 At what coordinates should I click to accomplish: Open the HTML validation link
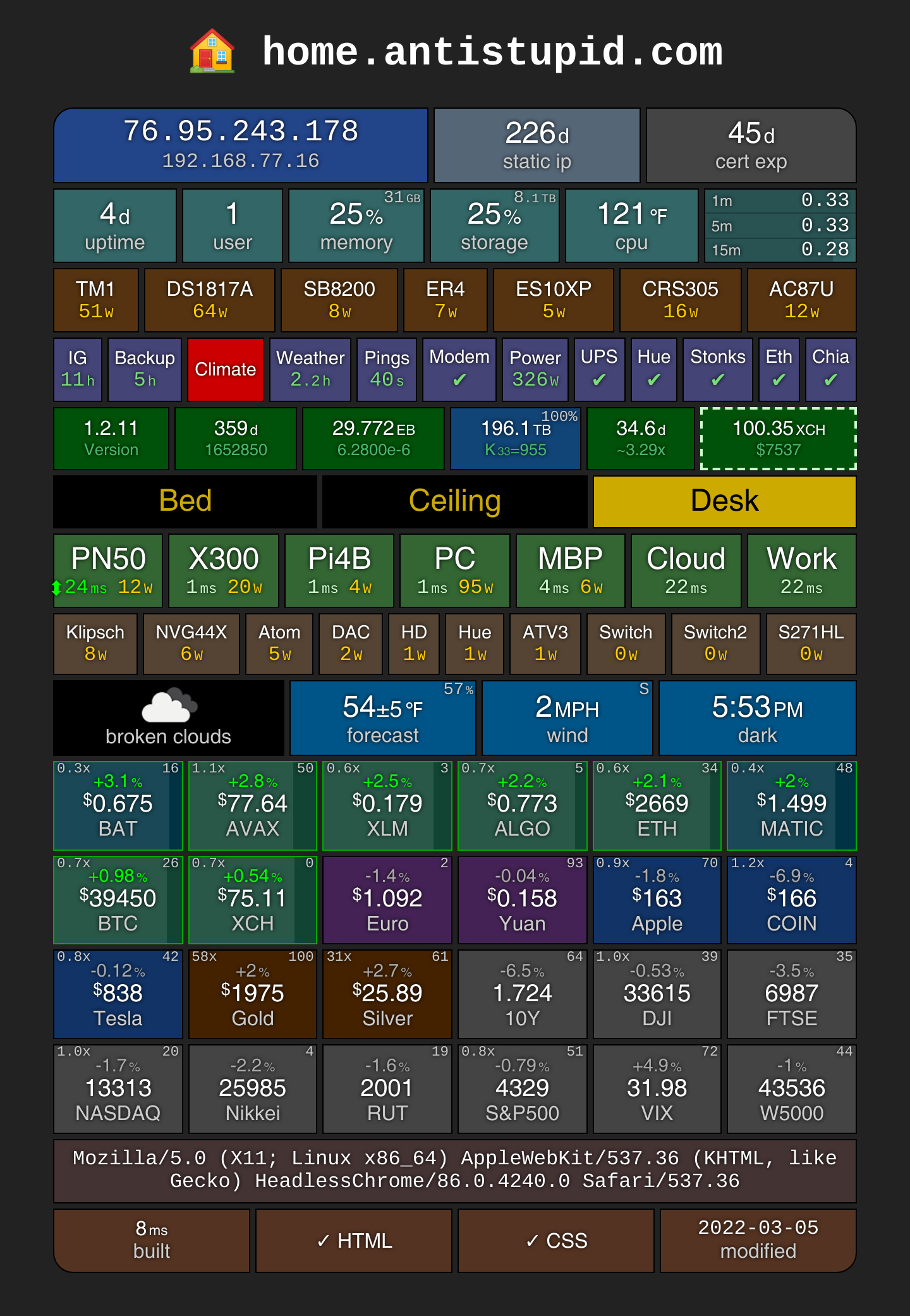pos(354,1241)
